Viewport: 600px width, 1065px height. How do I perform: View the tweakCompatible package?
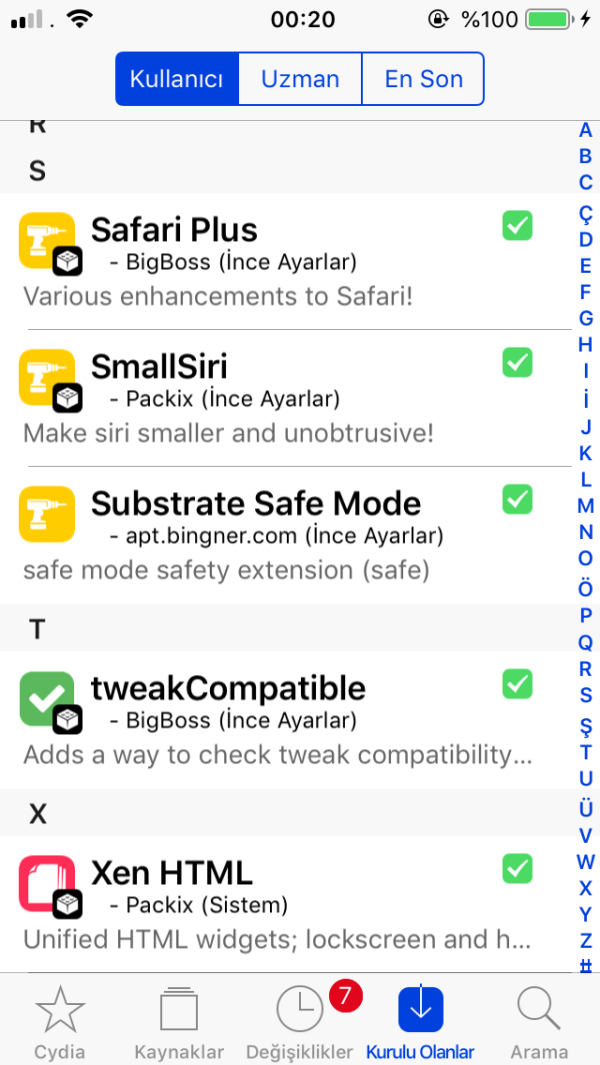[x=270, y=720]
